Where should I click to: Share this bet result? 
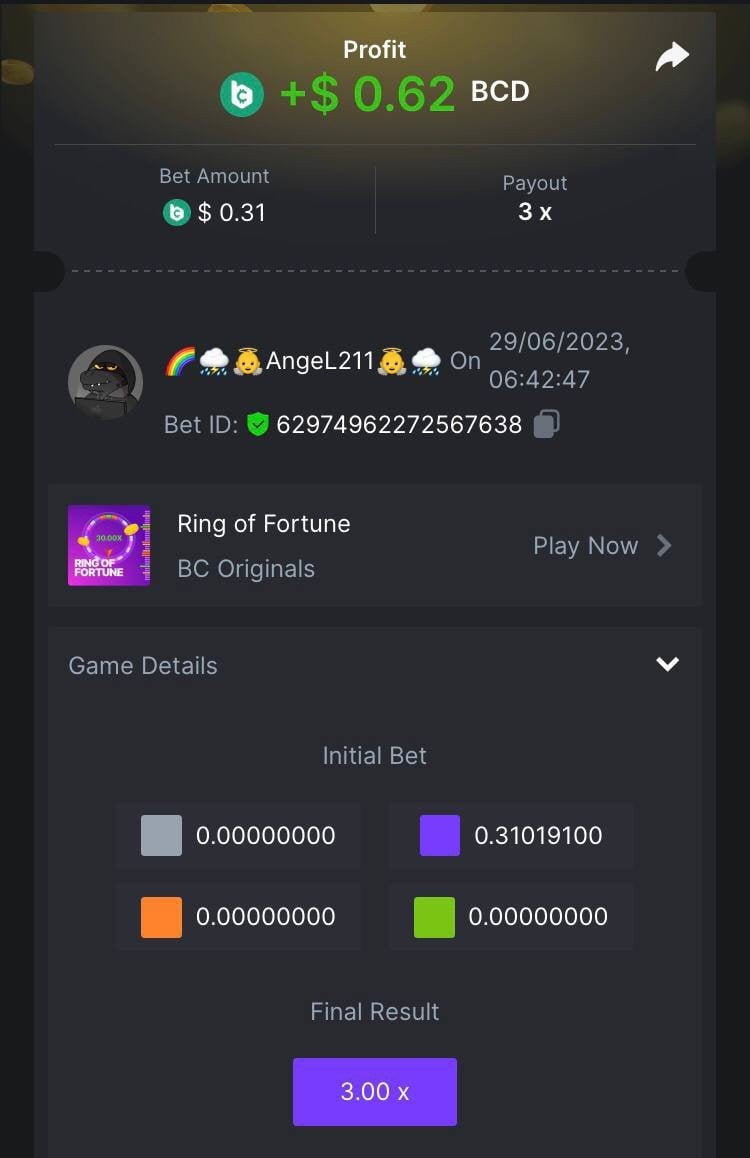[x=672, y=57]
